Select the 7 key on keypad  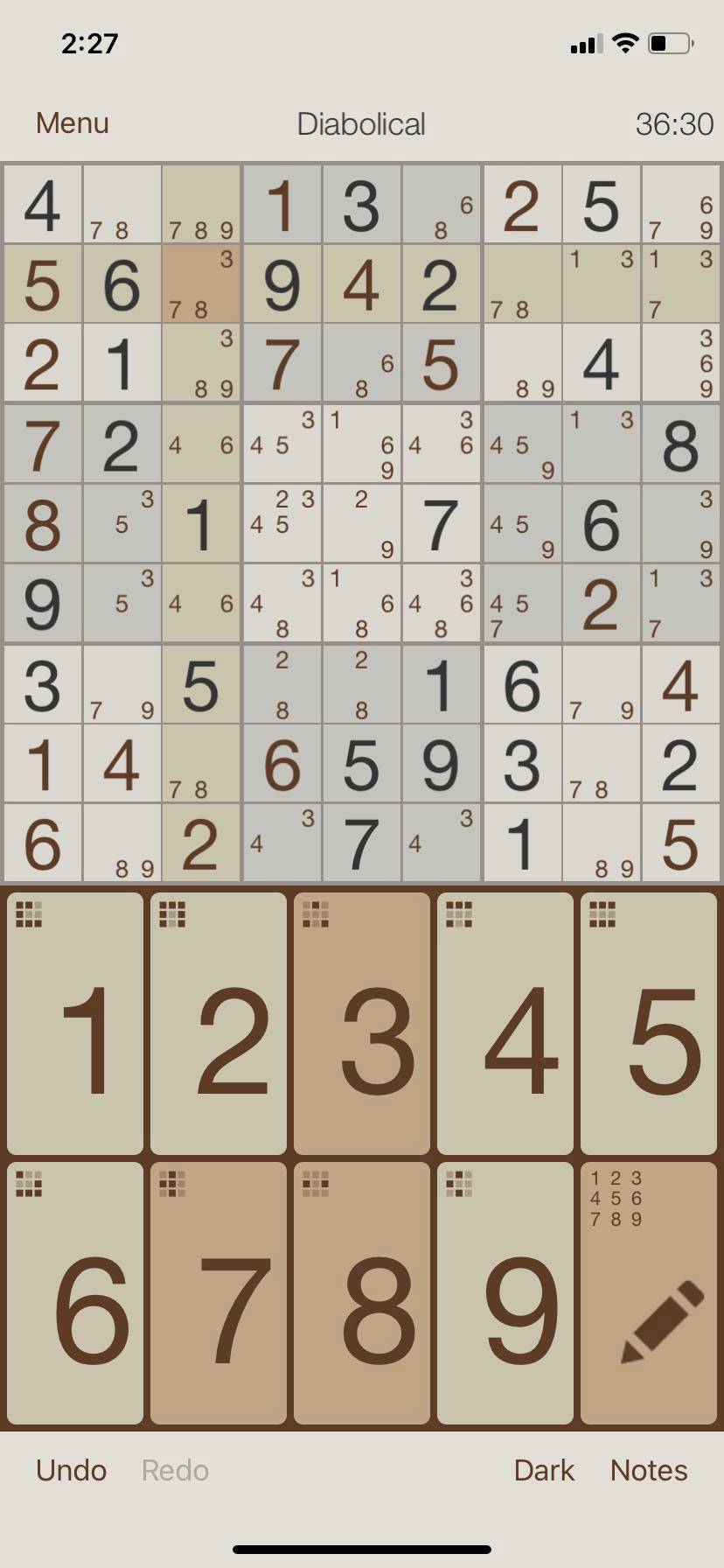[x=219, y=1293]
